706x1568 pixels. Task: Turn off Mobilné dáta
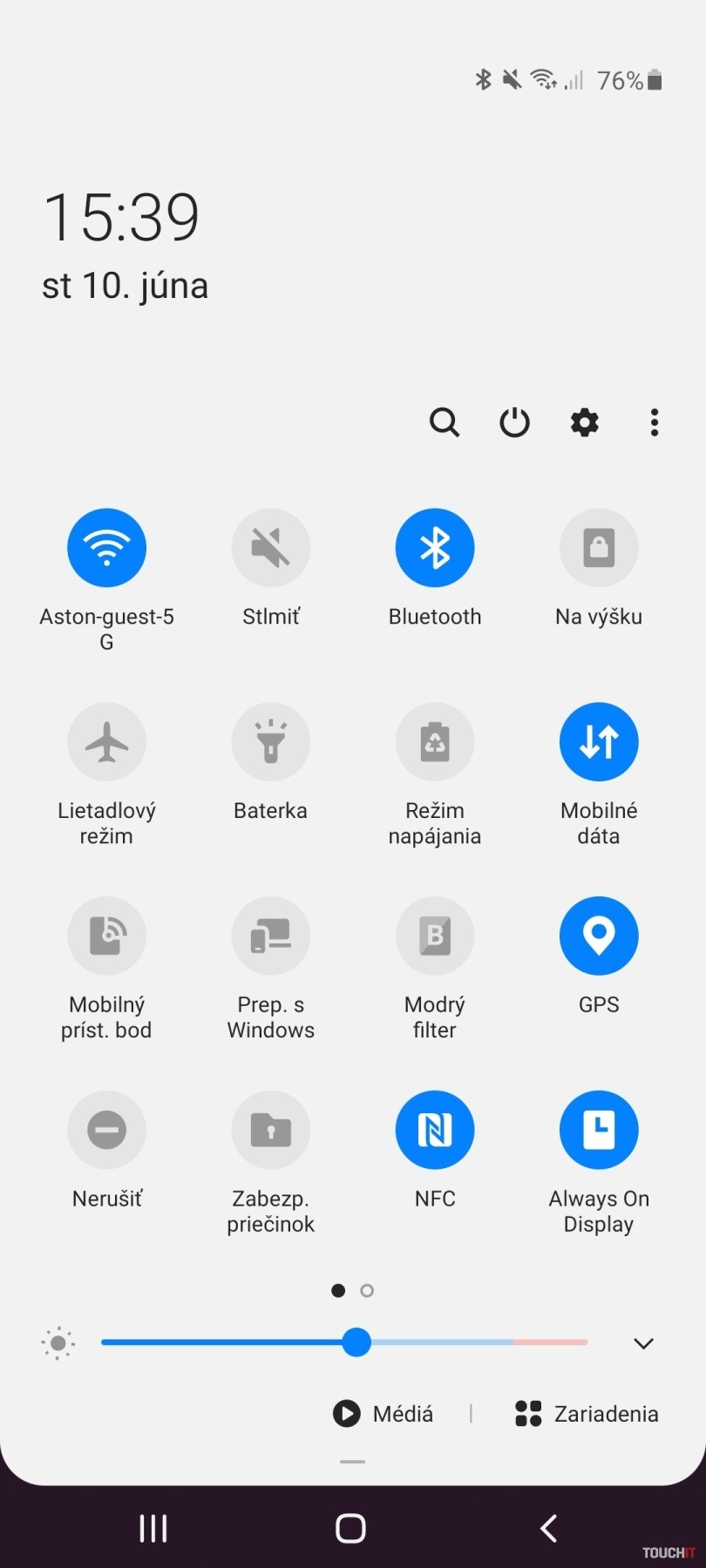coord(599,742)
